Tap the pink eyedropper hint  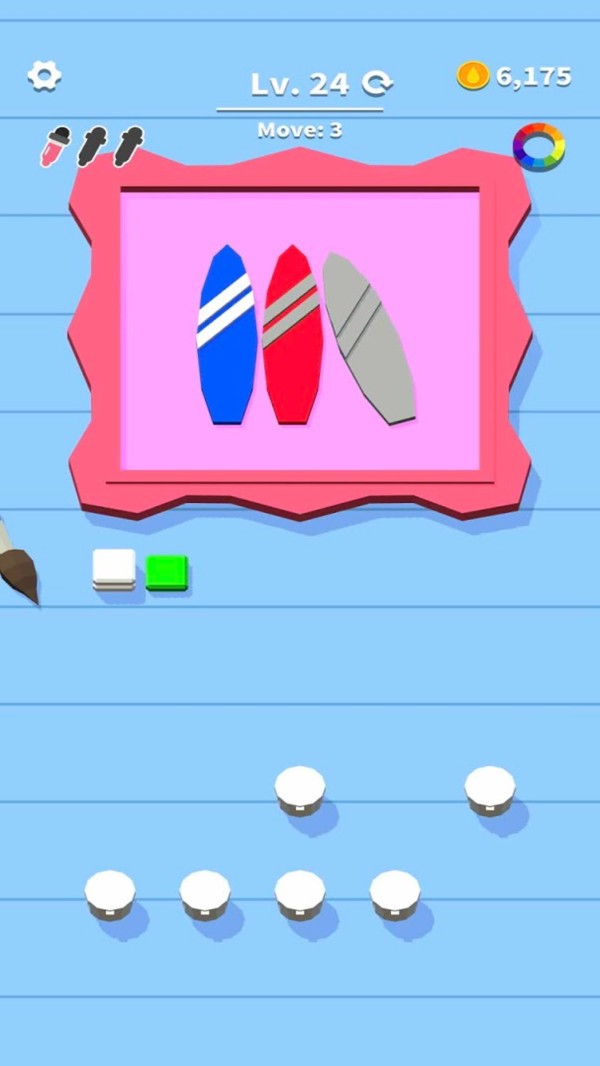pyautogui.click(x=54, y=146)
